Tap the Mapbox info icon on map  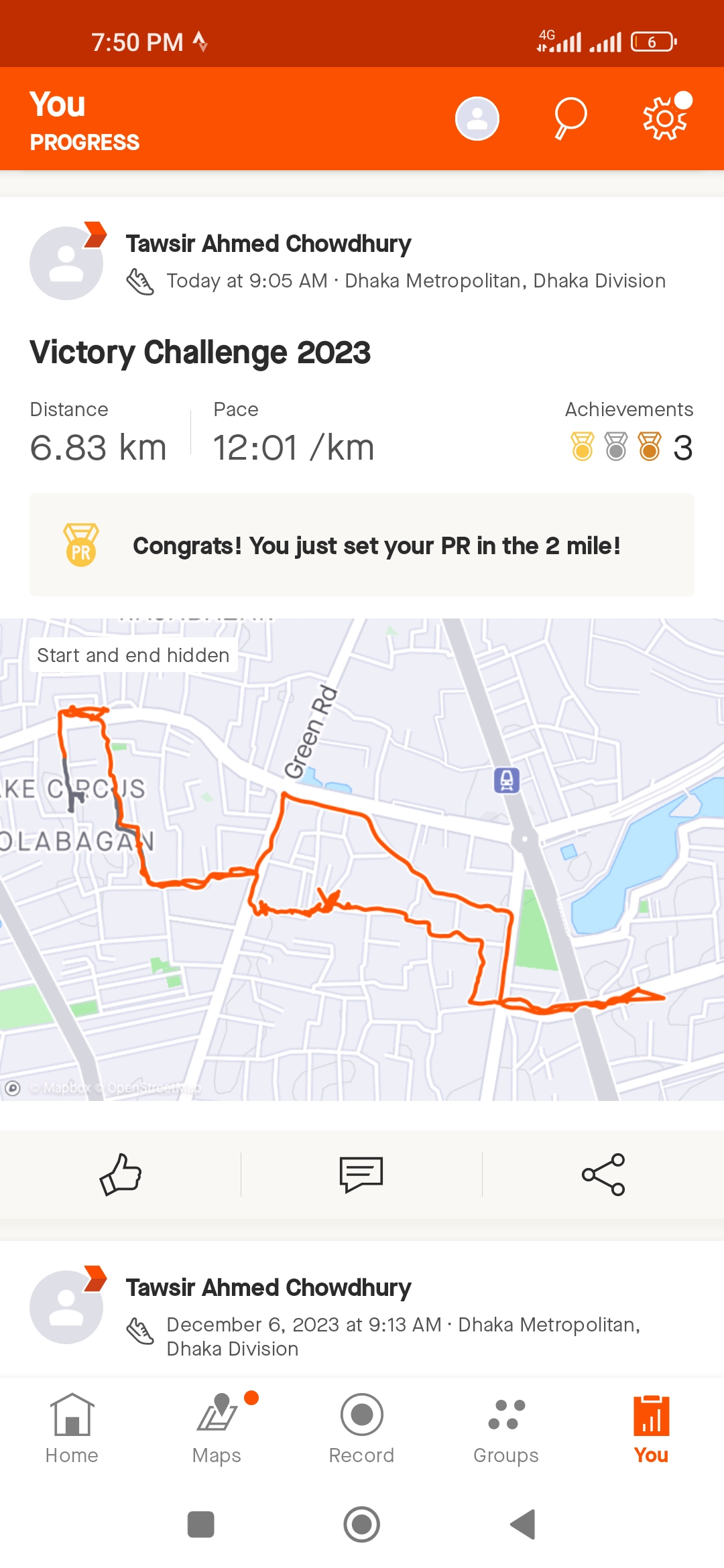click(x=13, y=1088)
